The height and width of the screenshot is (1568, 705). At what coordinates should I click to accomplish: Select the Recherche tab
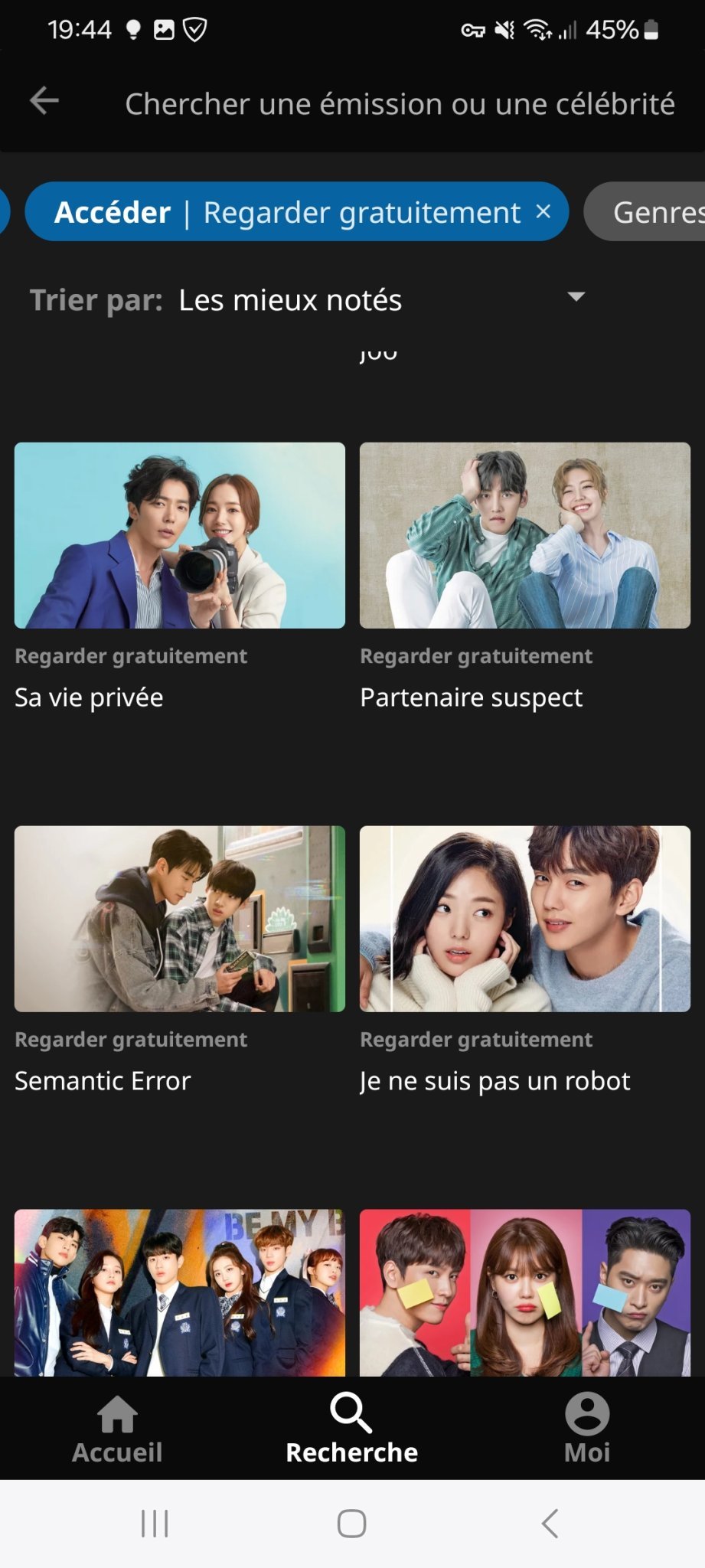[351, 1429]
